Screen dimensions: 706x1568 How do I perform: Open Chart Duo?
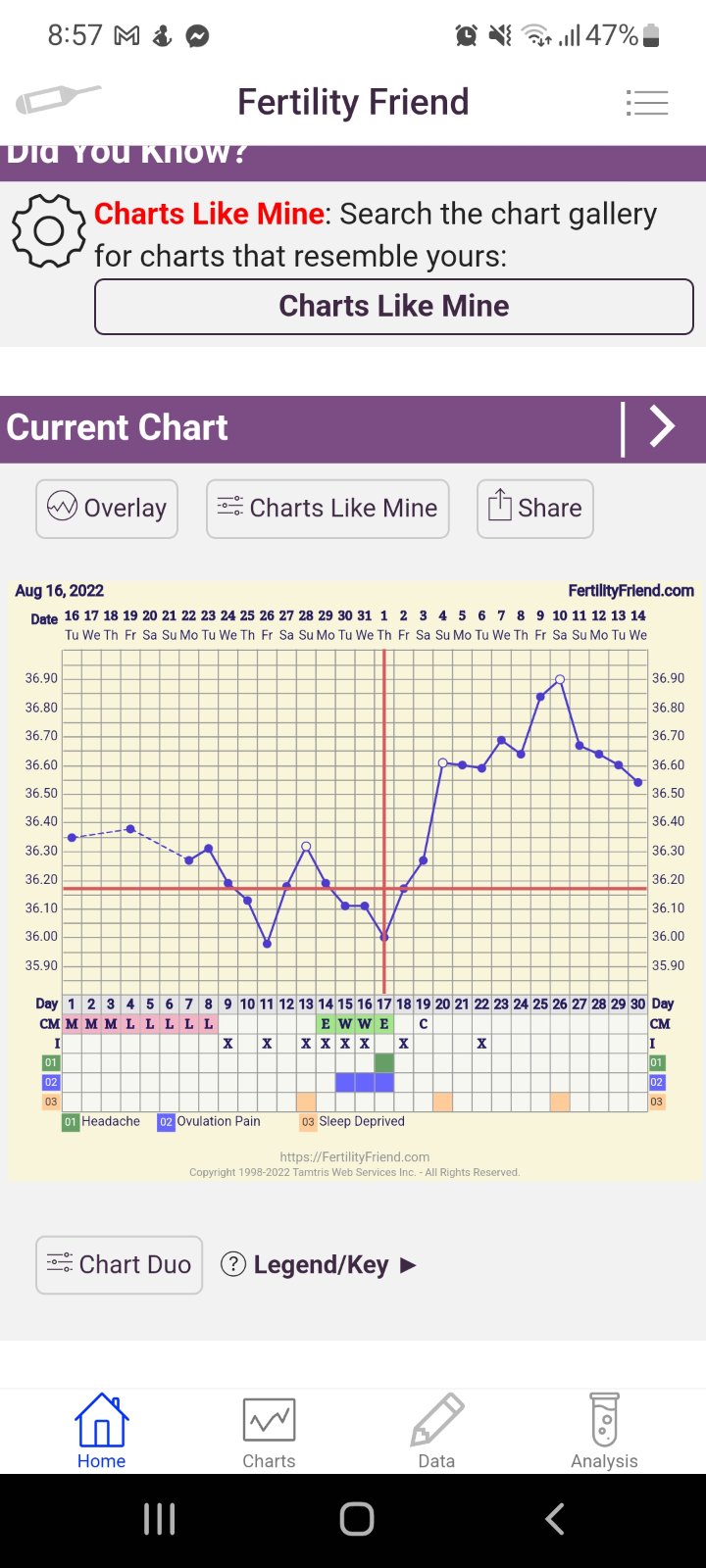coord(119,1265)
